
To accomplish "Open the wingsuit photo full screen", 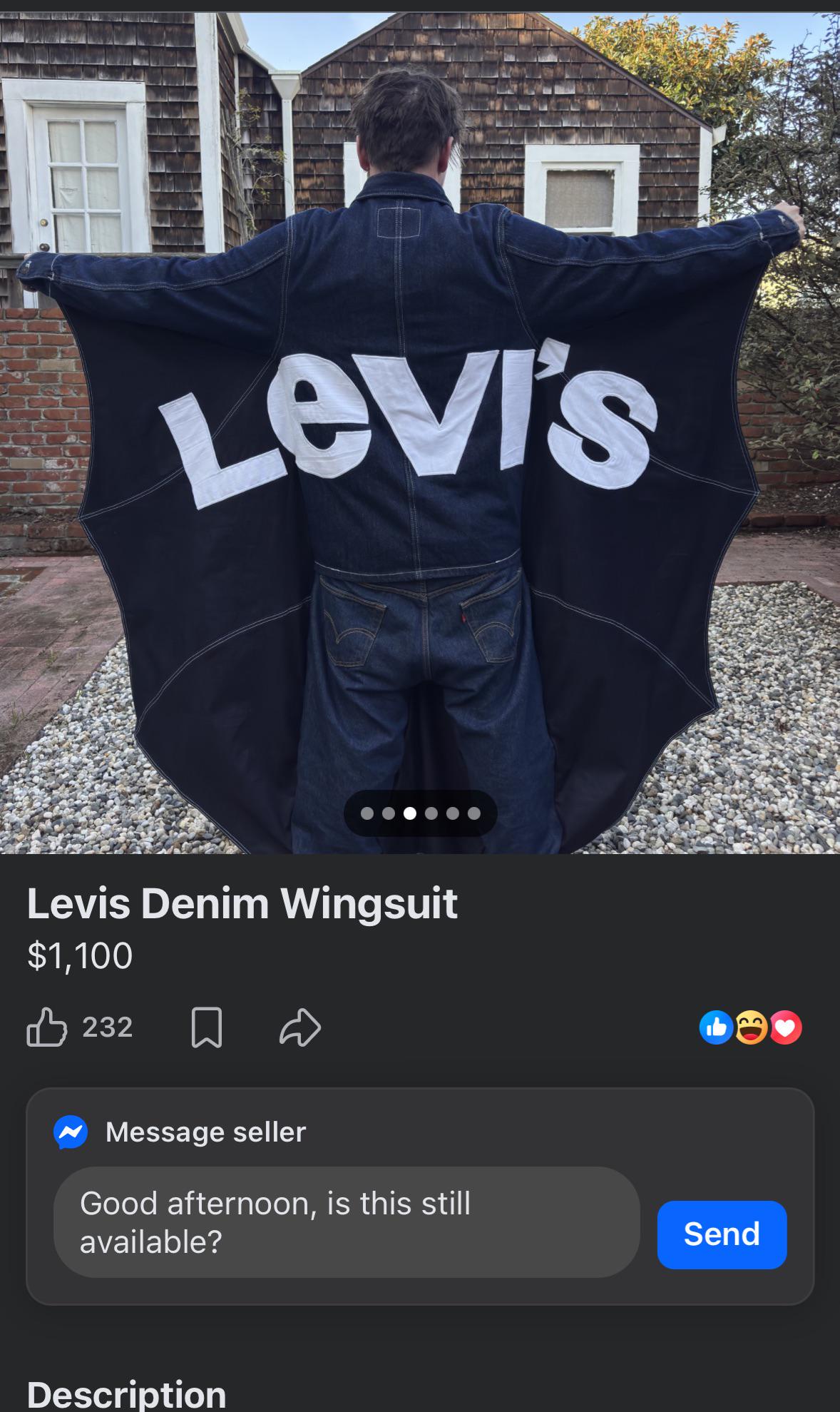I will tap(420, 428).
